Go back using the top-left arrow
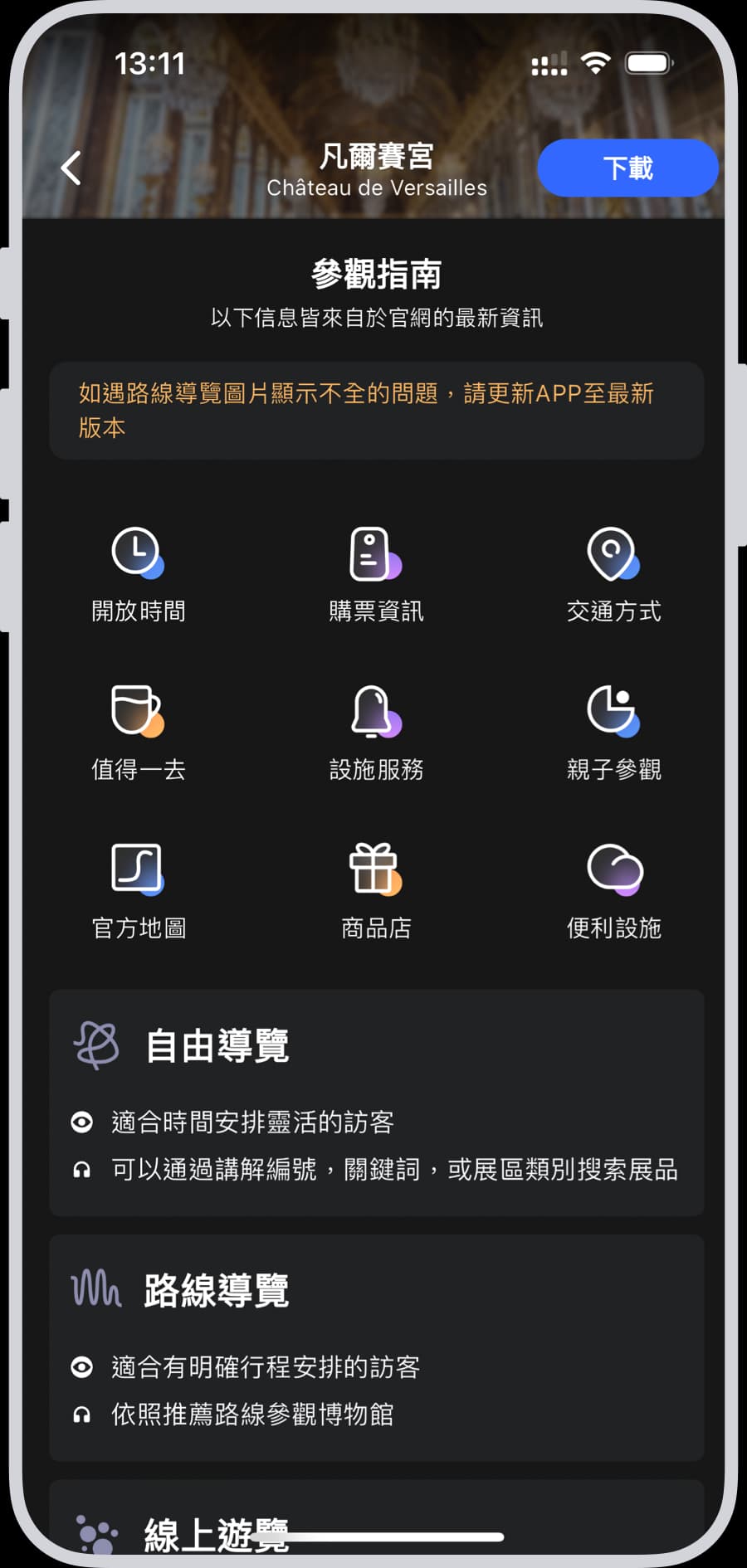The height and width of the screenshot is (1568, 747). [71, 168]
